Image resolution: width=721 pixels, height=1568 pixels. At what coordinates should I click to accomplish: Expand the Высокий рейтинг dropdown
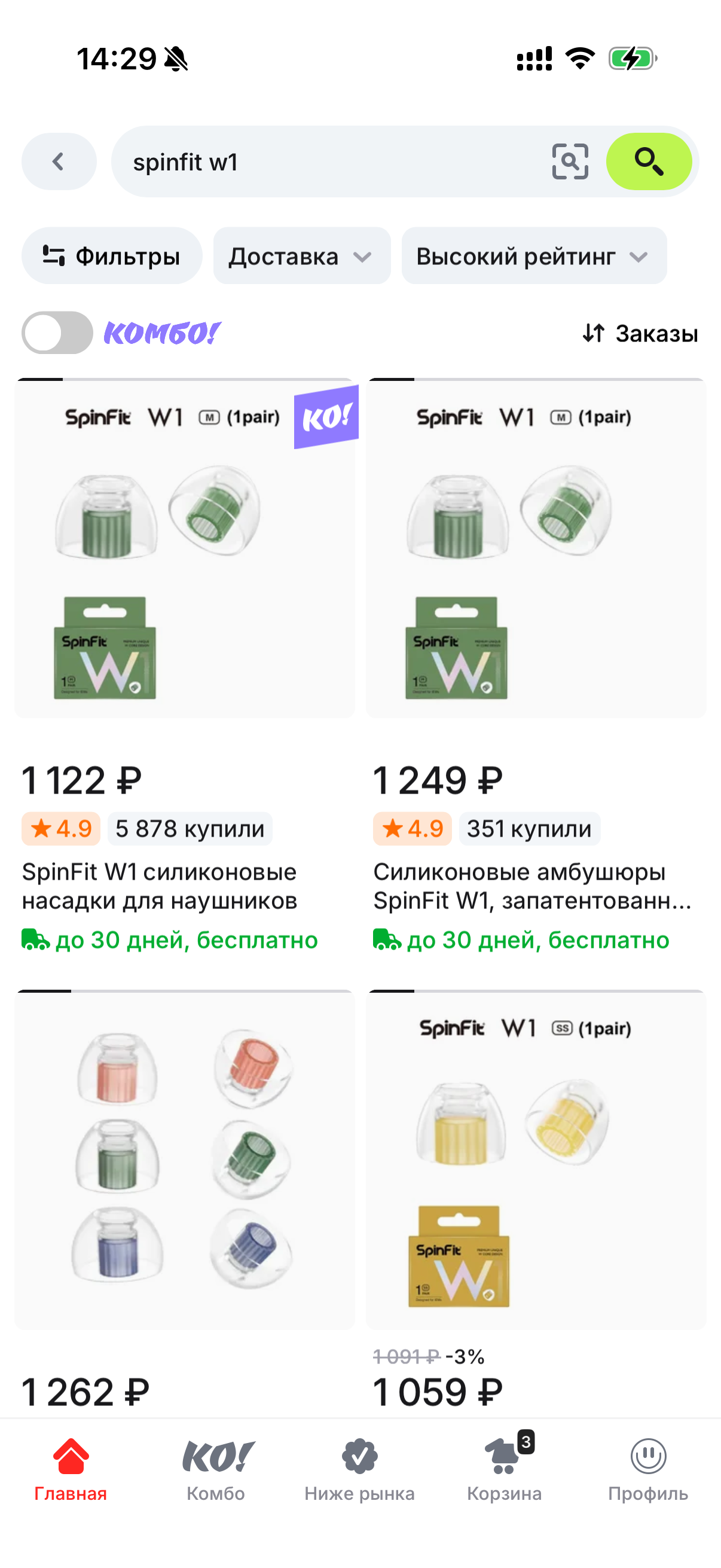point(534,257)
